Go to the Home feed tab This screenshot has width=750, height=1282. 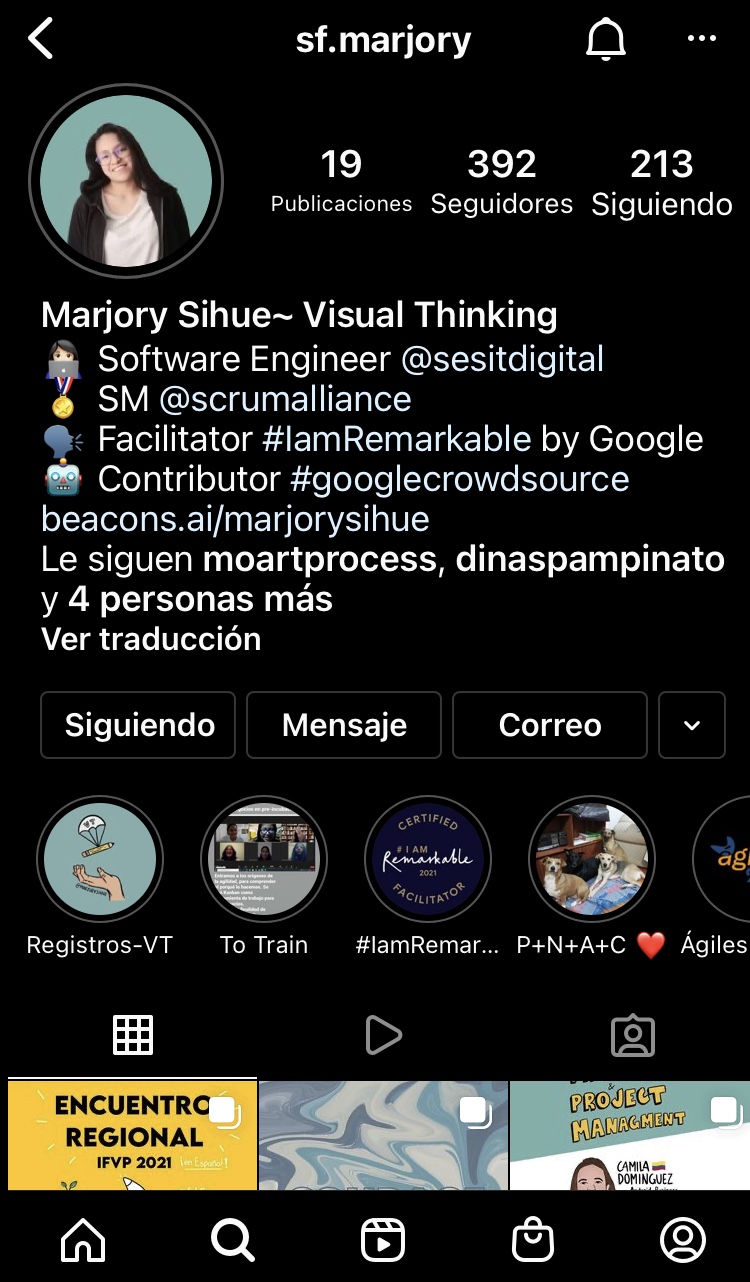pyautogui.click(x=83, y=1241)
